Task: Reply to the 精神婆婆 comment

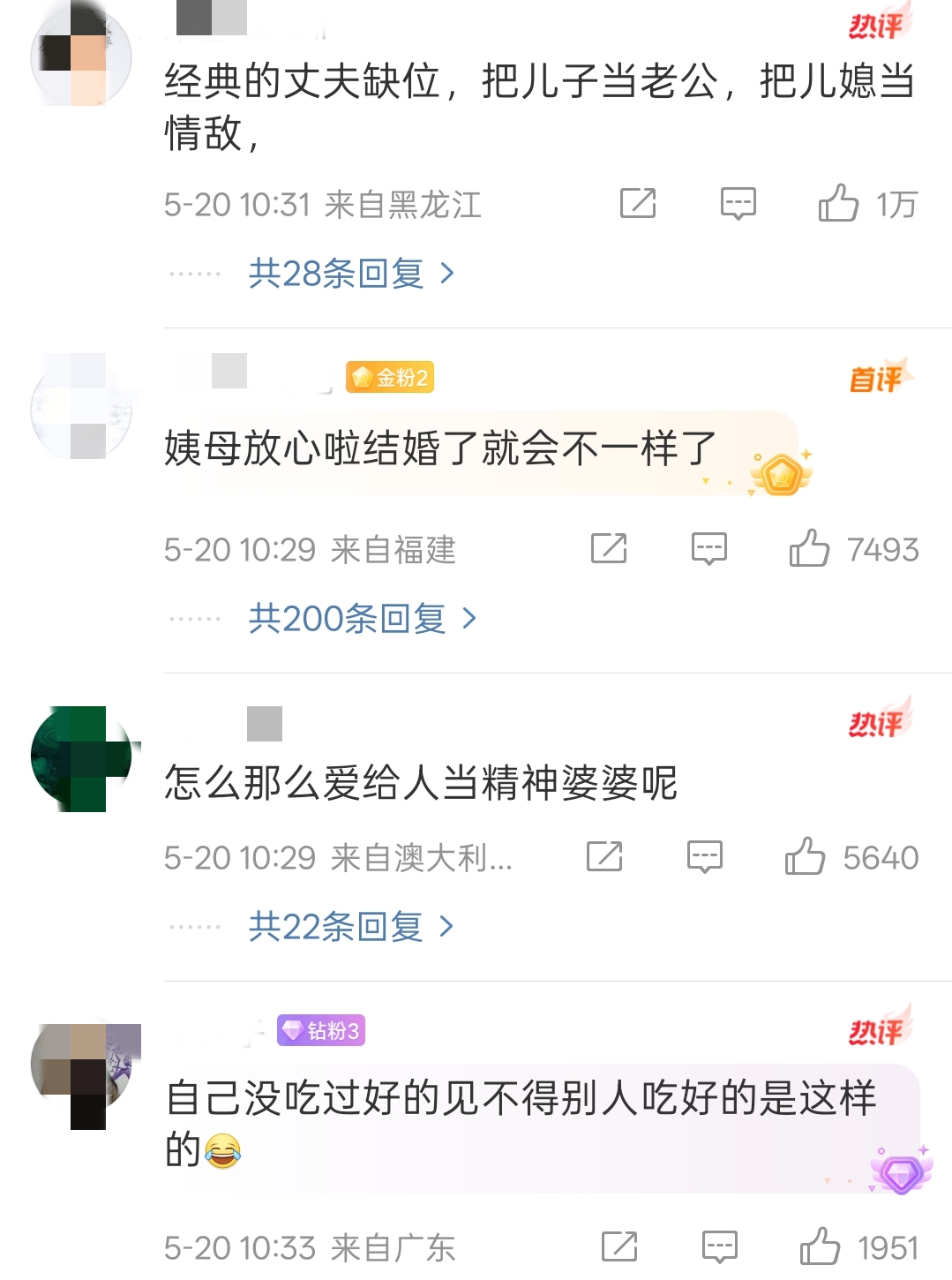Action: click(x=704, y=856)
